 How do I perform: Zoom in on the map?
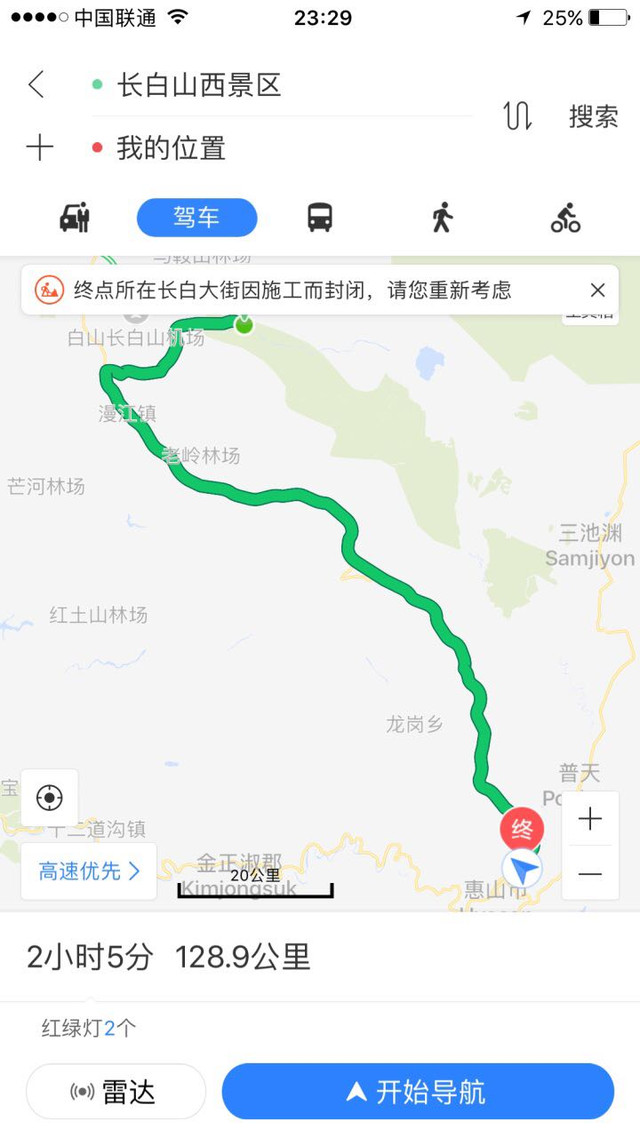(x=590, y=819)
